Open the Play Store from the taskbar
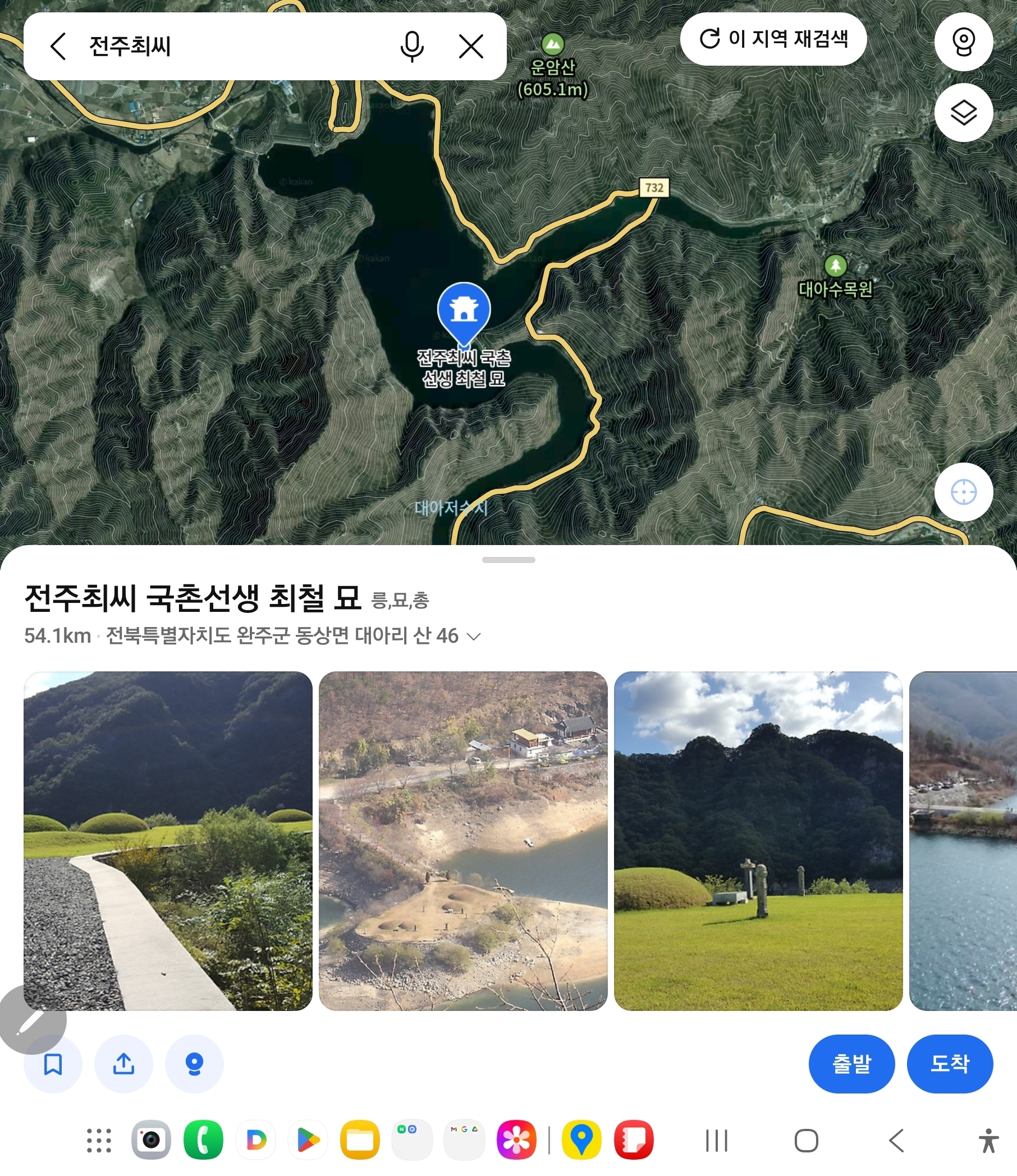Image resolution: width=1017 pixels, height=1176 pixels. point(308,1140)
